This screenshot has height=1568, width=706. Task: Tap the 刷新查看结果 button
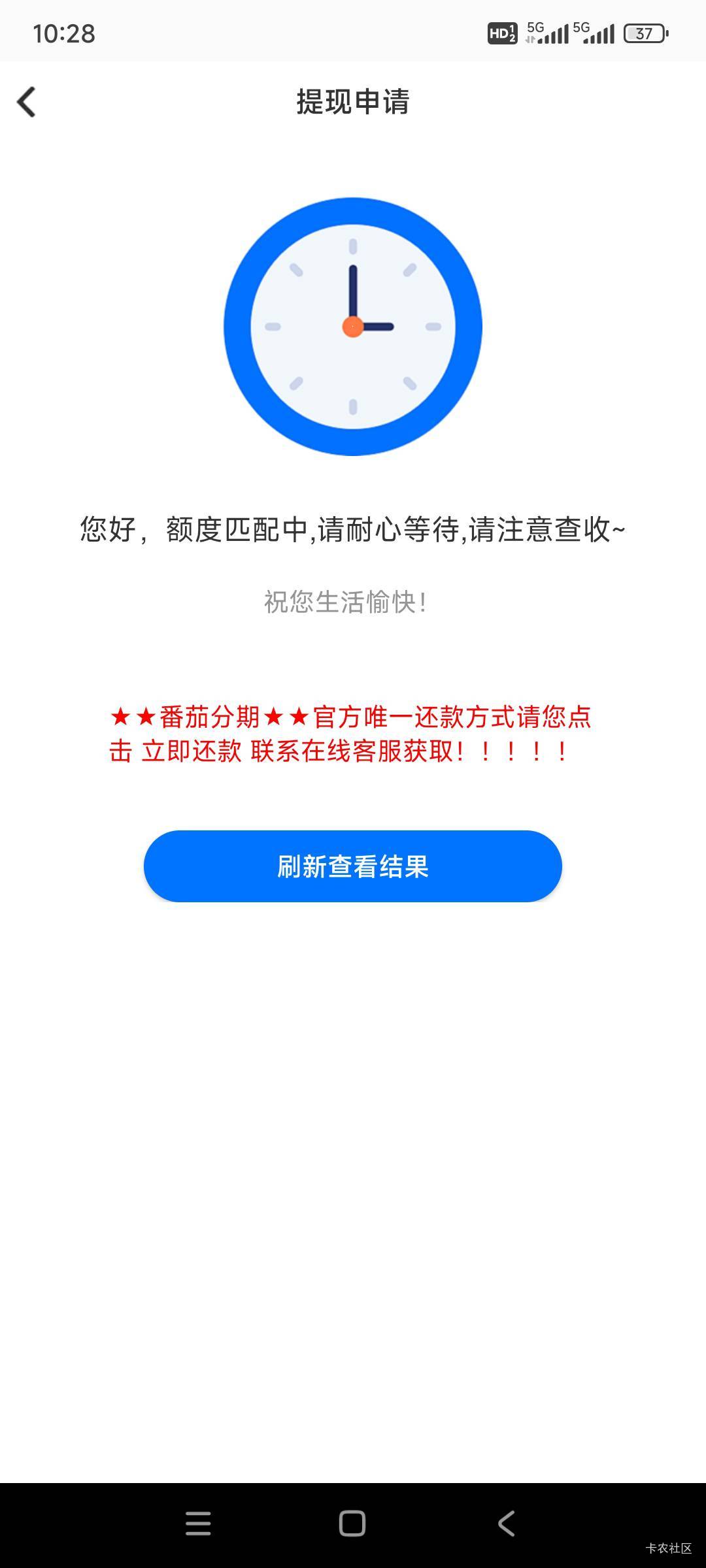(x=353, y=866)
